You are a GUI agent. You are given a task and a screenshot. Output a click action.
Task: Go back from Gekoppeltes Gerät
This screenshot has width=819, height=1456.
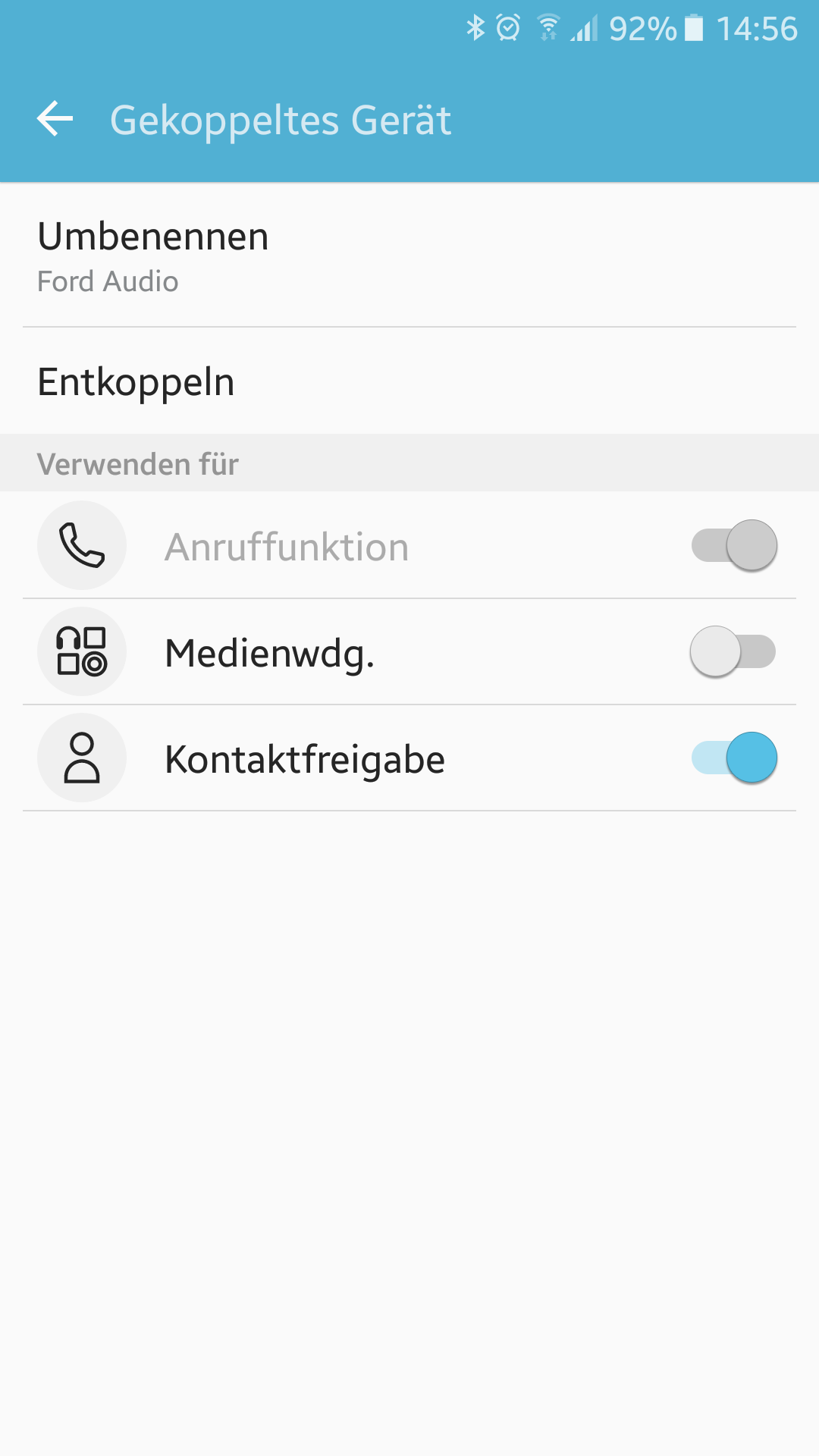[x=55, y=119]
